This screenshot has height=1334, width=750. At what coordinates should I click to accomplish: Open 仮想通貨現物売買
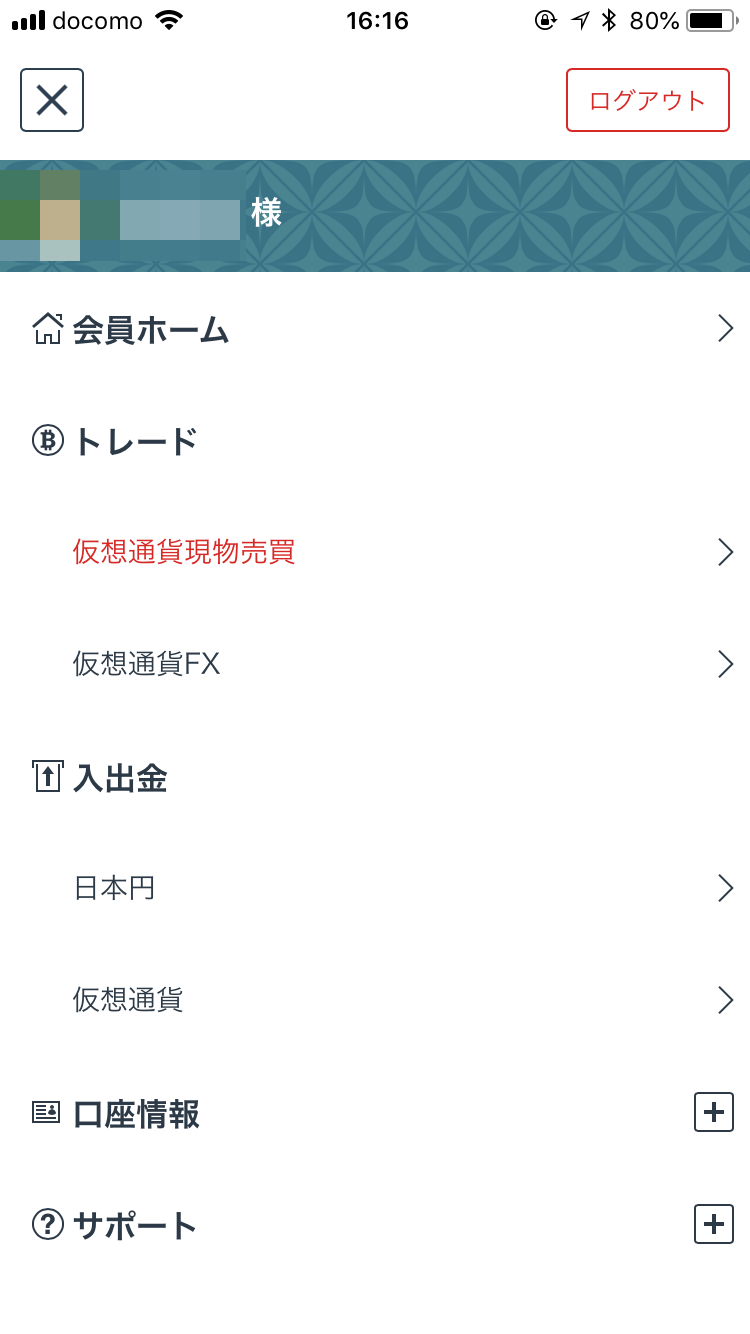click(x=375, y=552)
